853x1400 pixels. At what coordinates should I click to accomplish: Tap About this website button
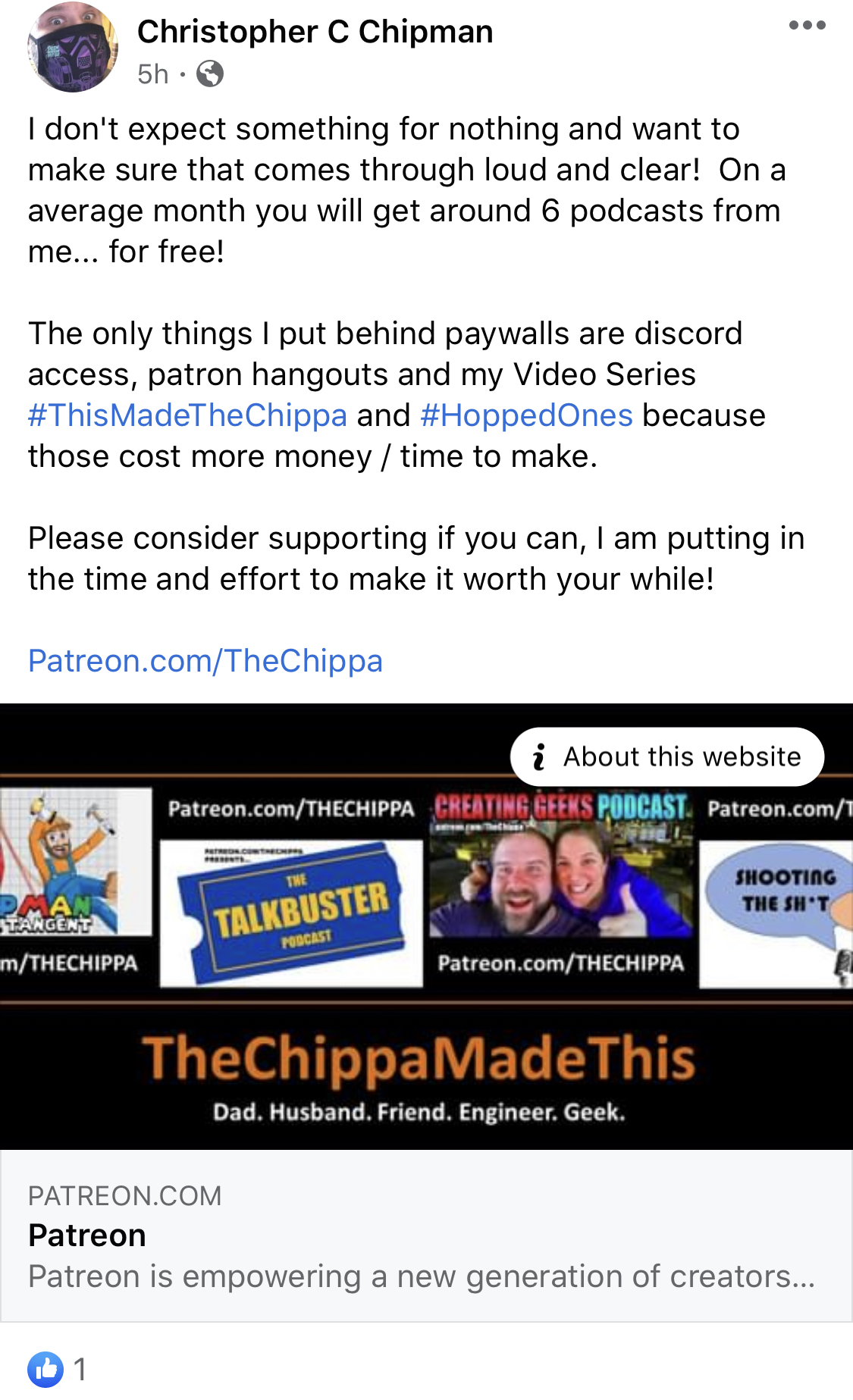pos(667,756)
